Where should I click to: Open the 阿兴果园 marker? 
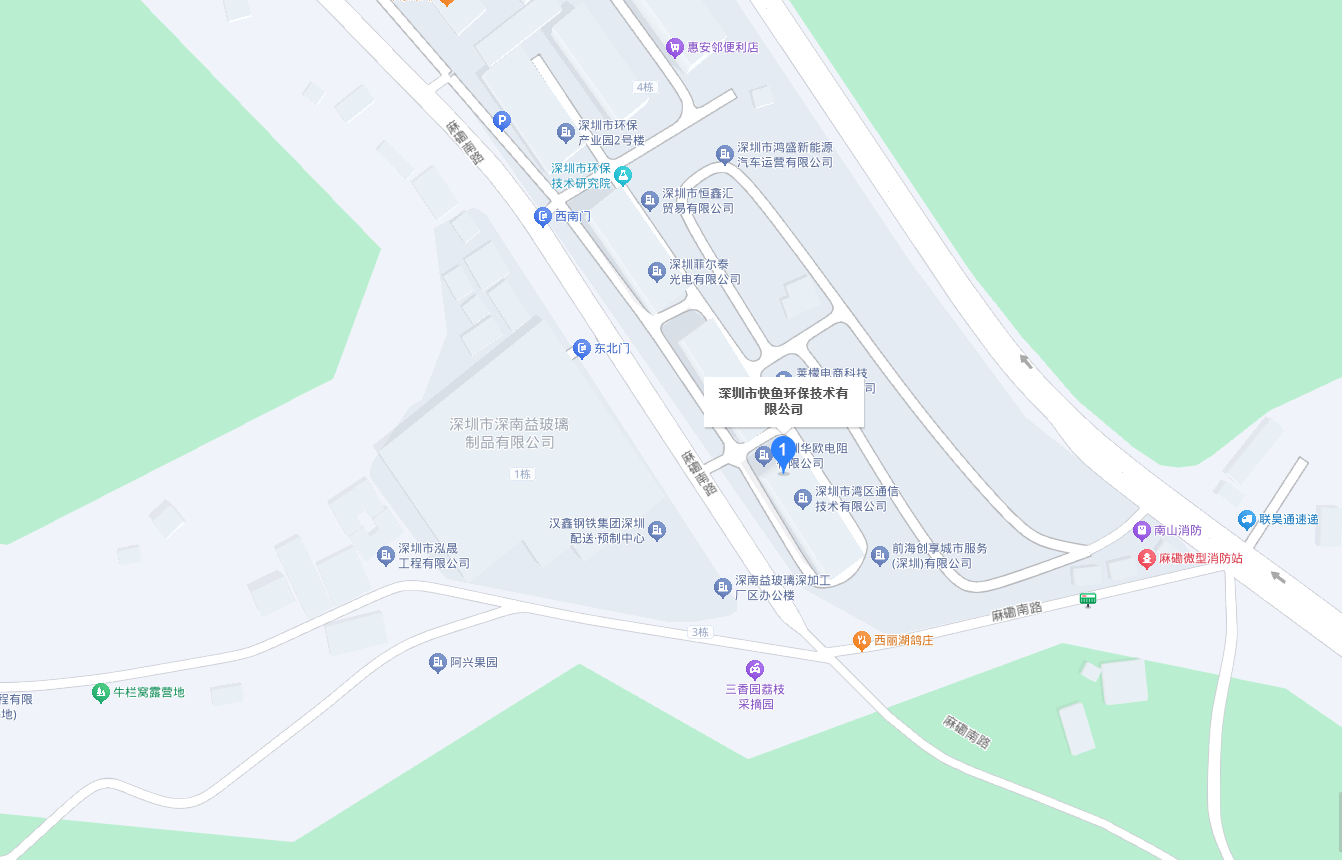click(437, 662)
